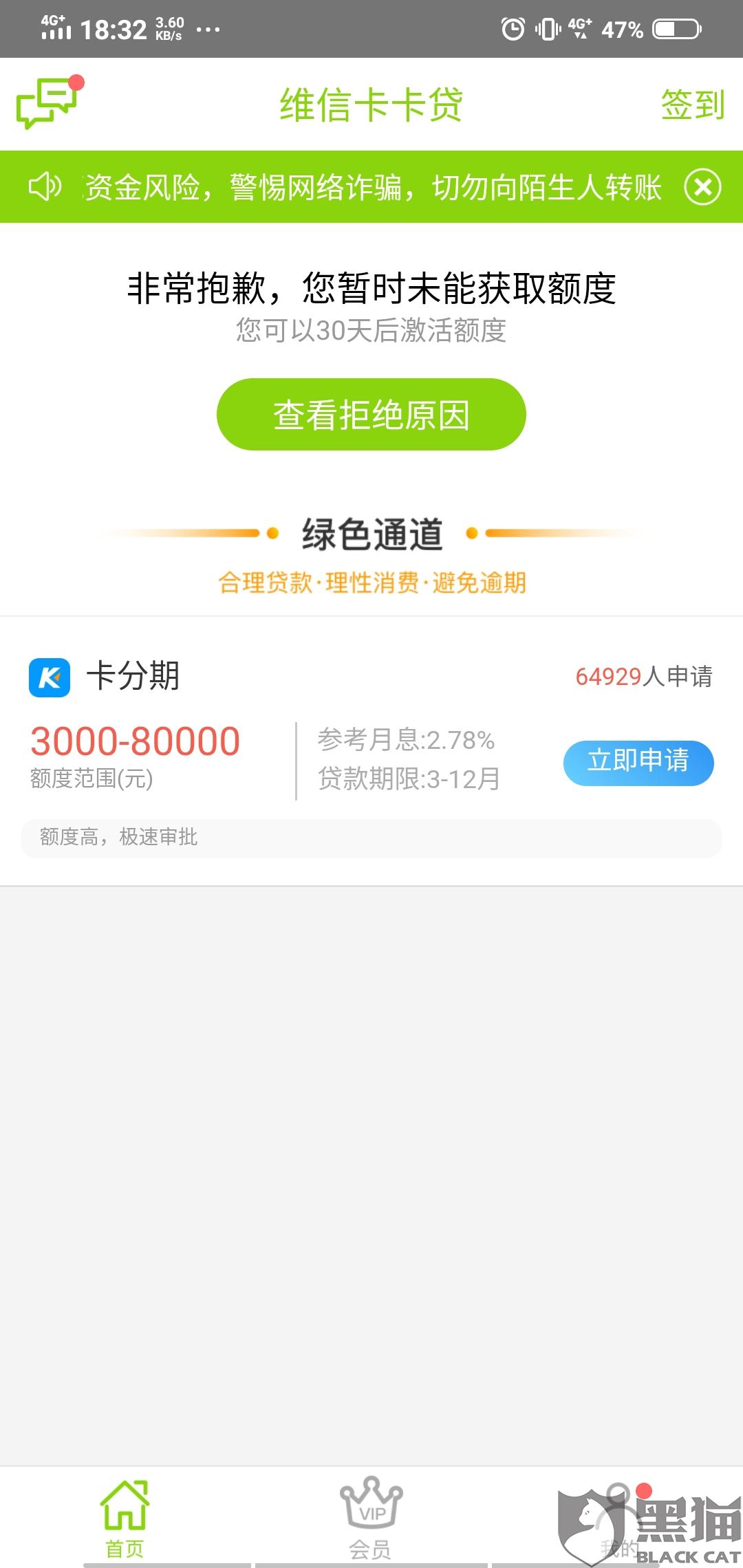Image resolution: width=743 pixels, height=1568 pixels.
Task: Dismiss the fraud warning banner
Action: click(x=702, y=187)
